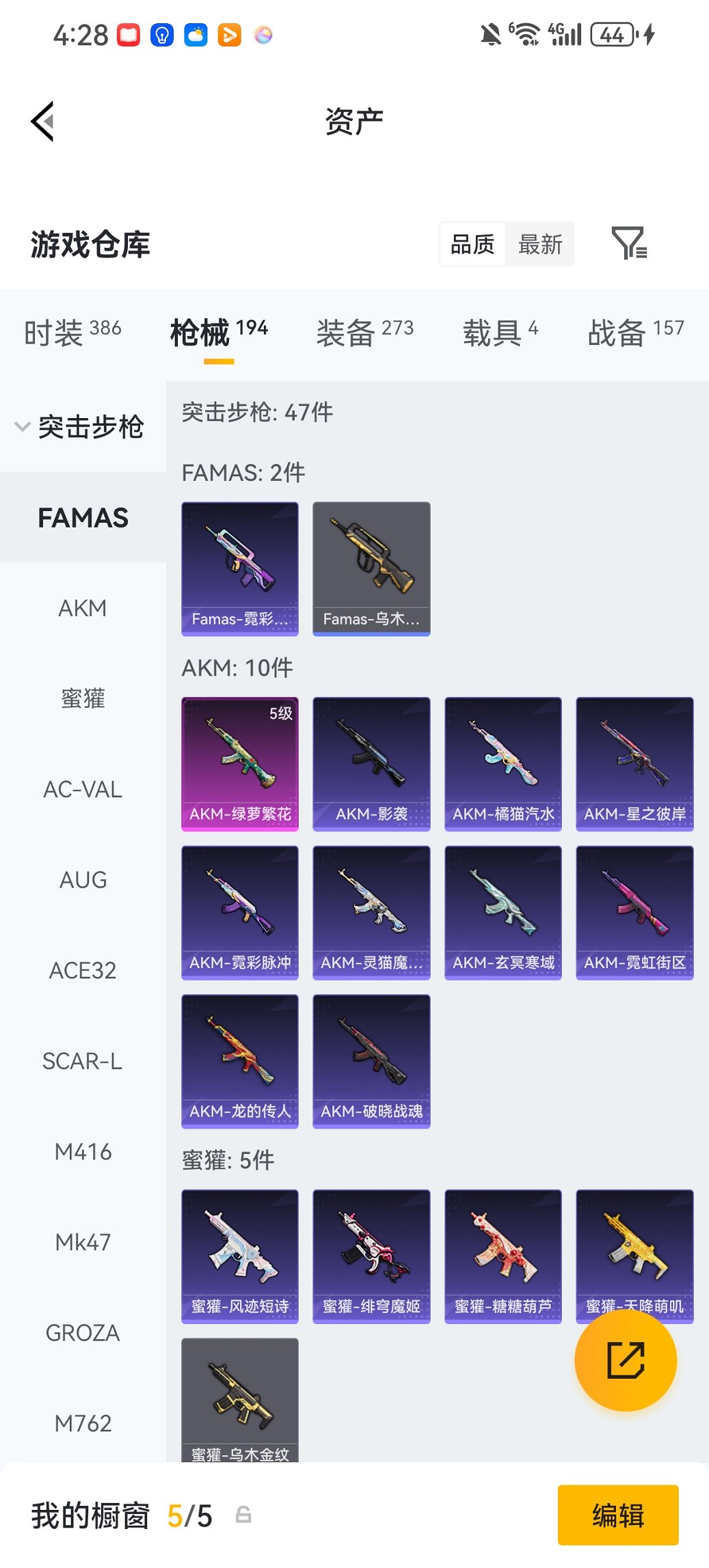709x1568 pixels.
Task: Jump to SCAR-L in the side list
Action: pos(83,1061)
